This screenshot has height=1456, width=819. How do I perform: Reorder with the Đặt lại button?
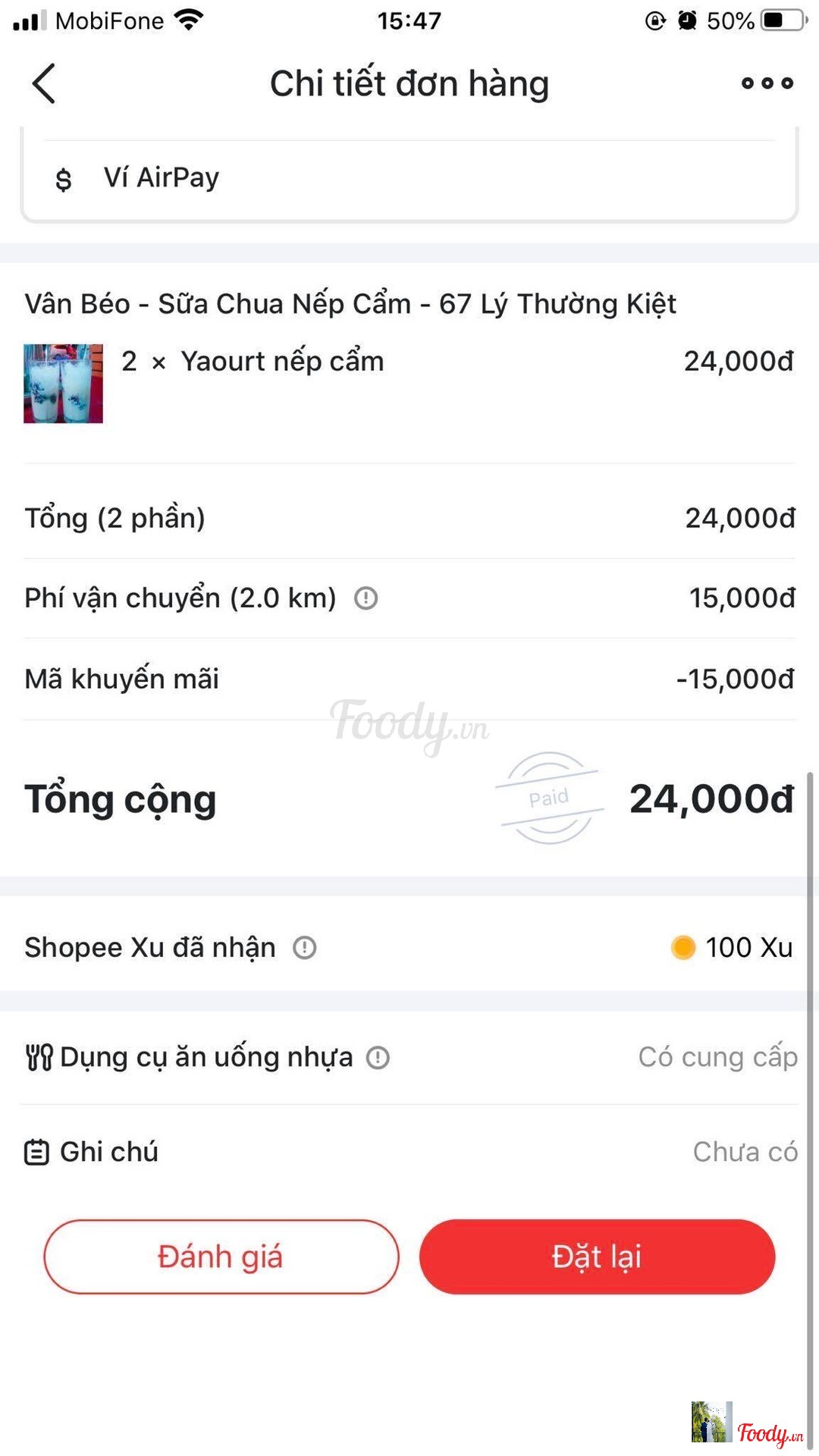(597, 1257)
